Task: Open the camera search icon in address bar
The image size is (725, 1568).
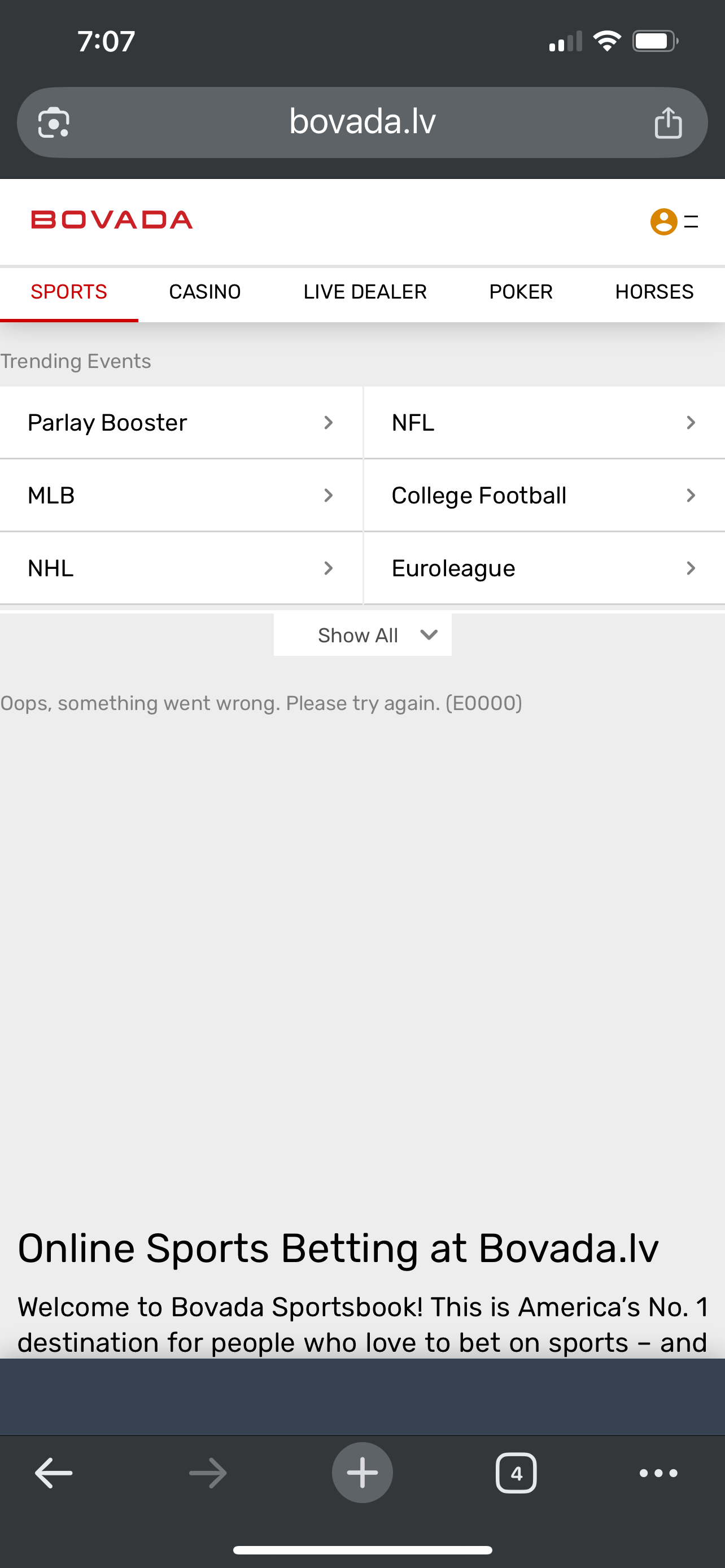Action: coord(54,122)
